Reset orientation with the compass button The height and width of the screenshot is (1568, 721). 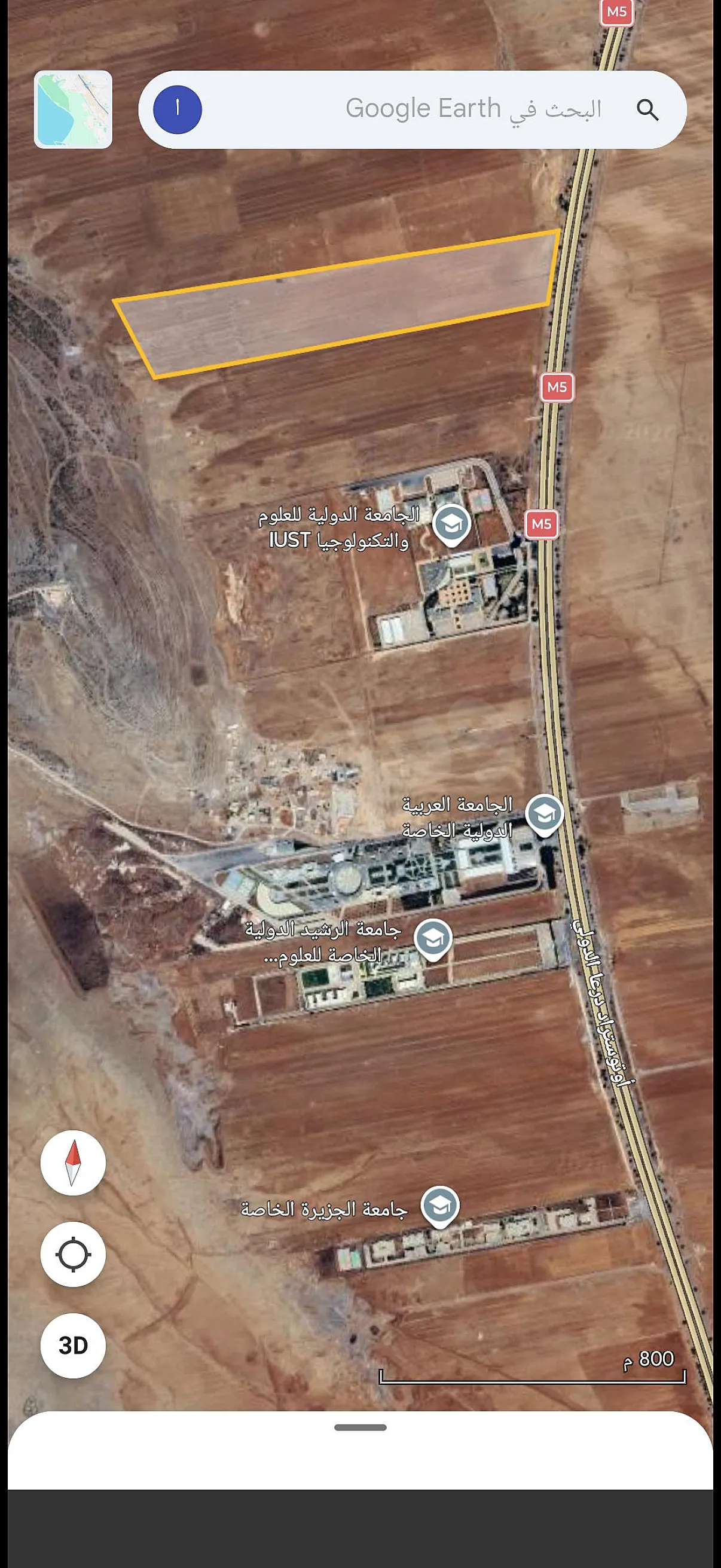click(73, 1163)
